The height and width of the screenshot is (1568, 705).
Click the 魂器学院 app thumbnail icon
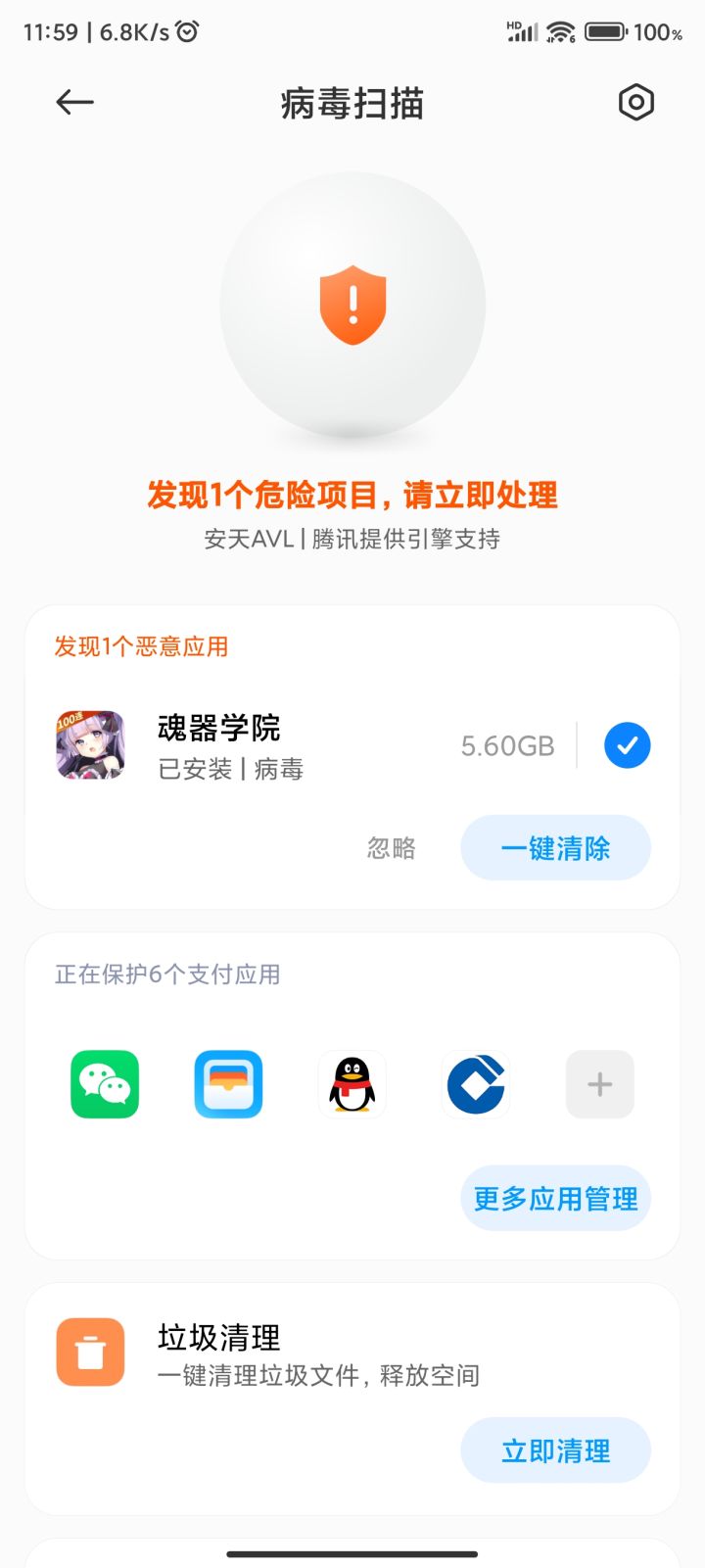coord(90,745)
